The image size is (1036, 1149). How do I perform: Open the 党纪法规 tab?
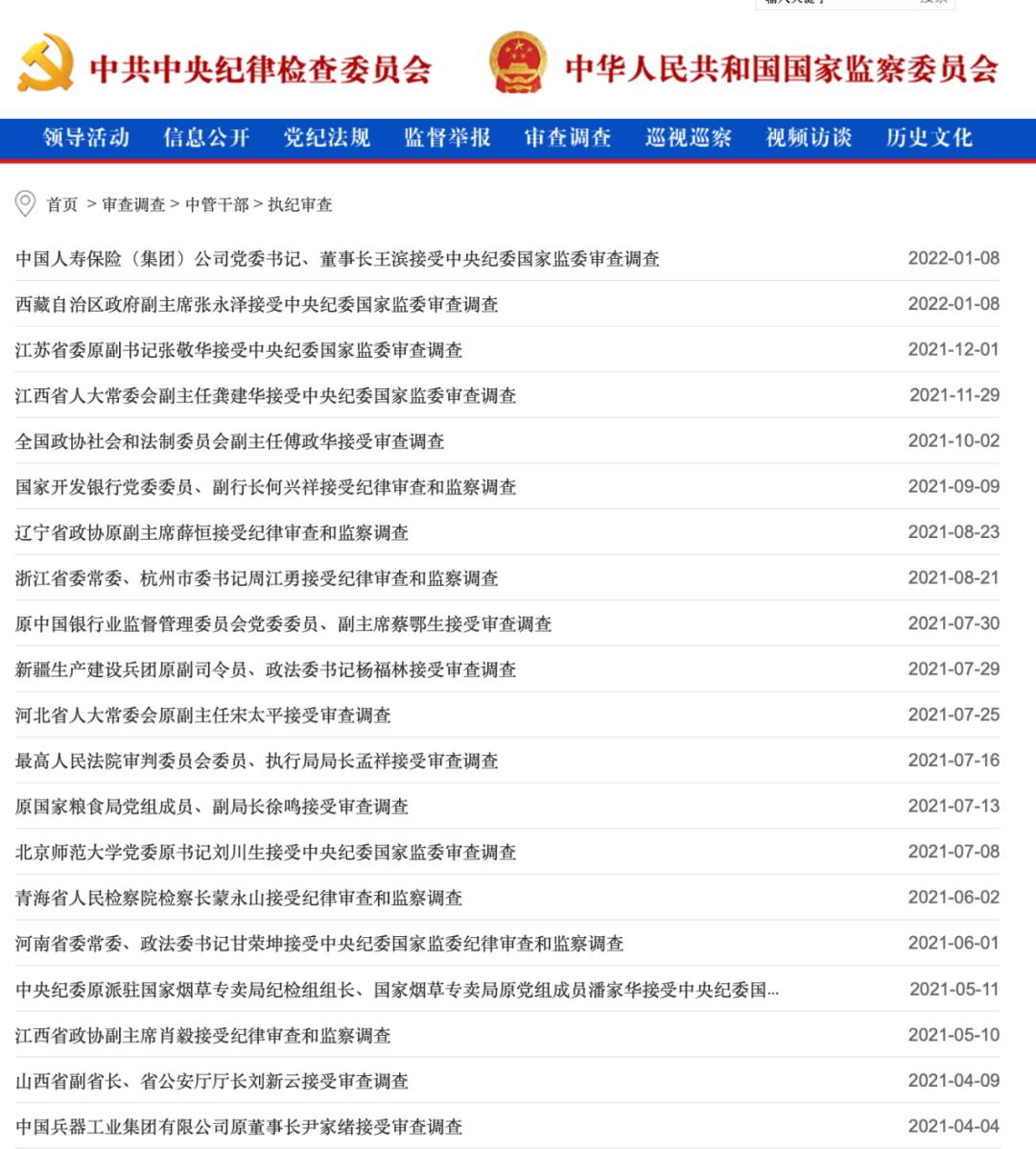327,137
